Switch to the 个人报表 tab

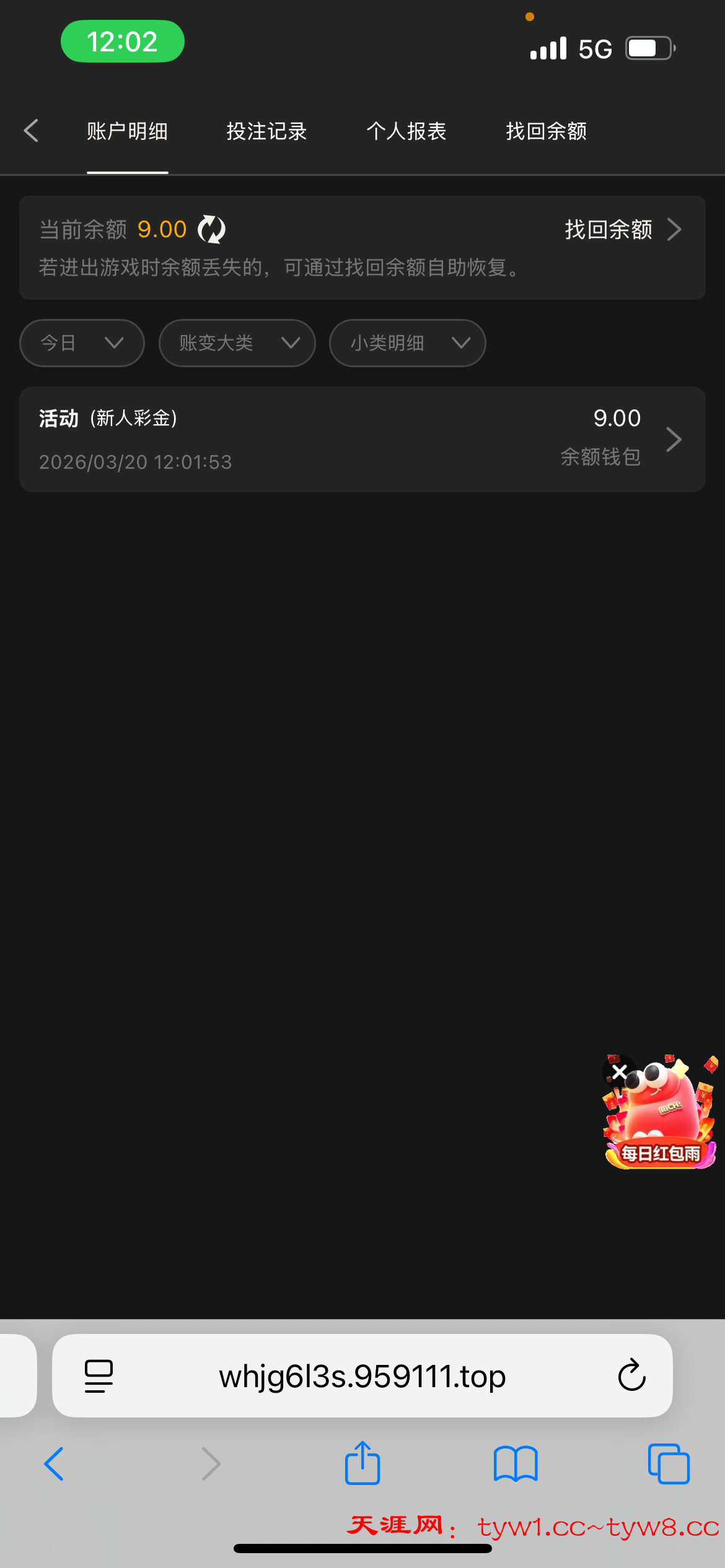(406, 131)
